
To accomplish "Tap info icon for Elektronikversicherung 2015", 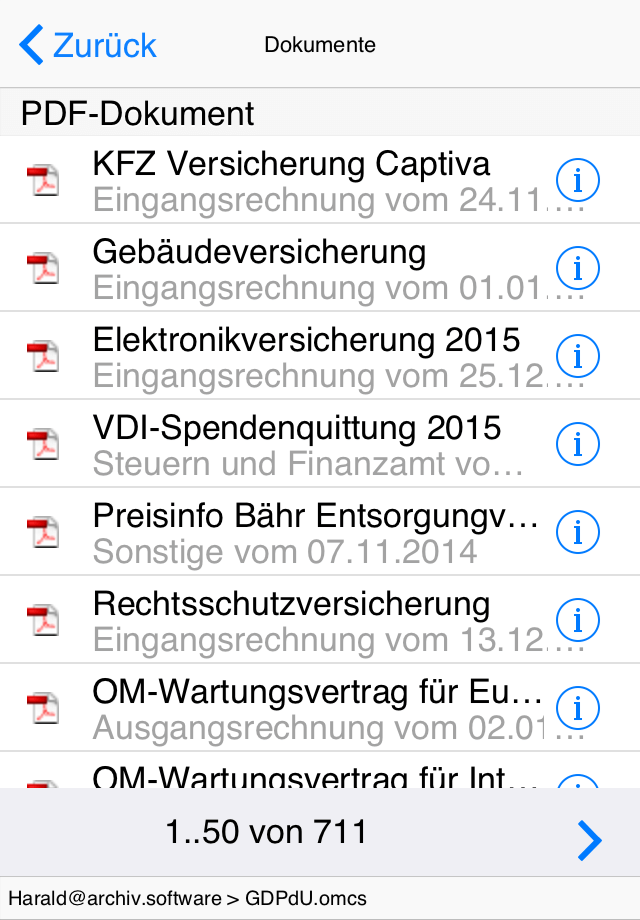I will [x=577, y=356].
